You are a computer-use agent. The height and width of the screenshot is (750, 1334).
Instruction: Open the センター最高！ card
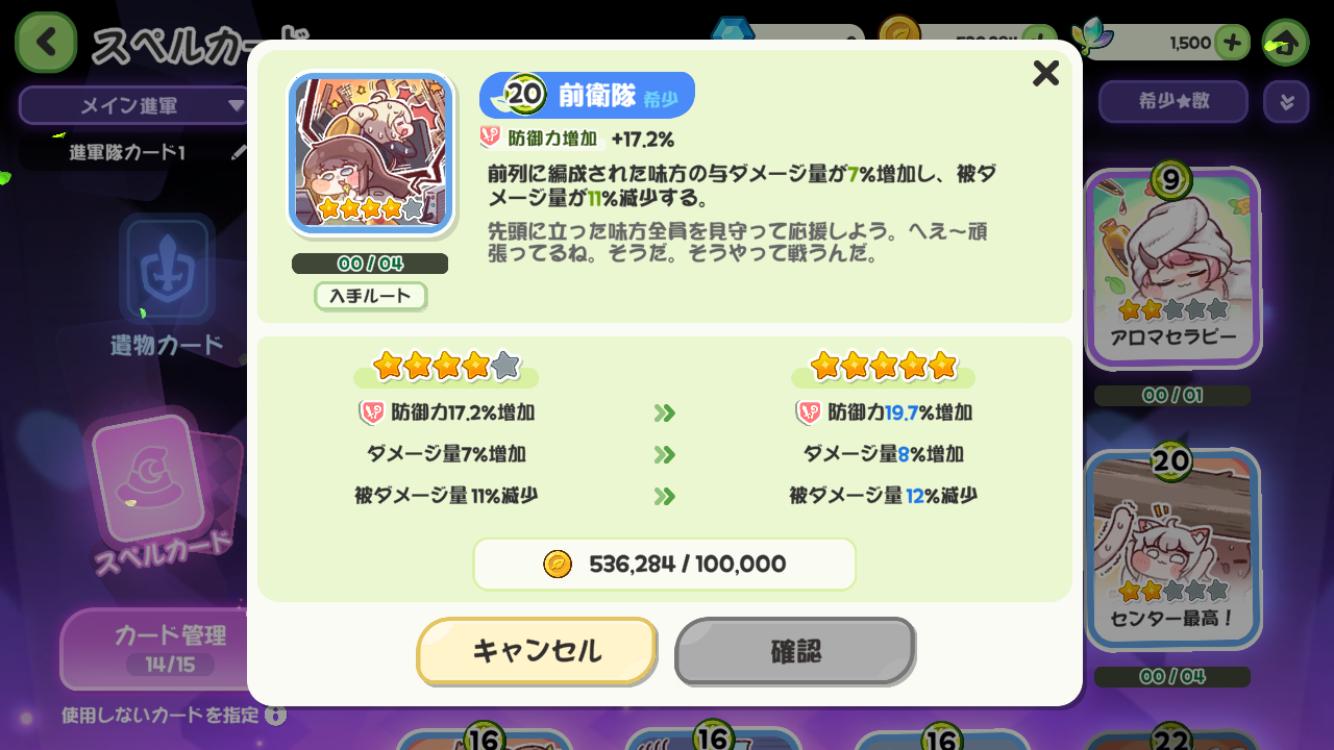point(1172,550)
